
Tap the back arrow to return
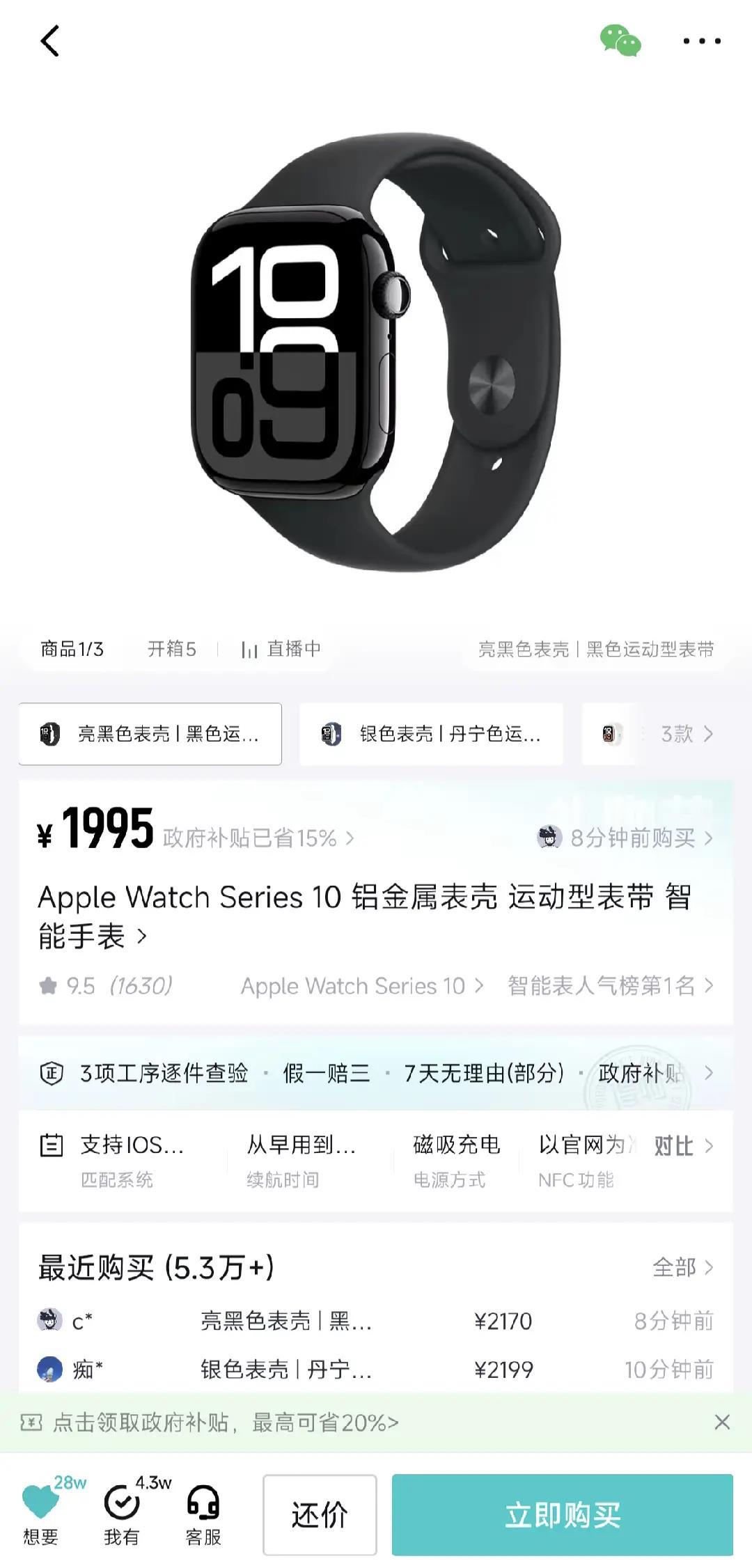pos(49,42)
